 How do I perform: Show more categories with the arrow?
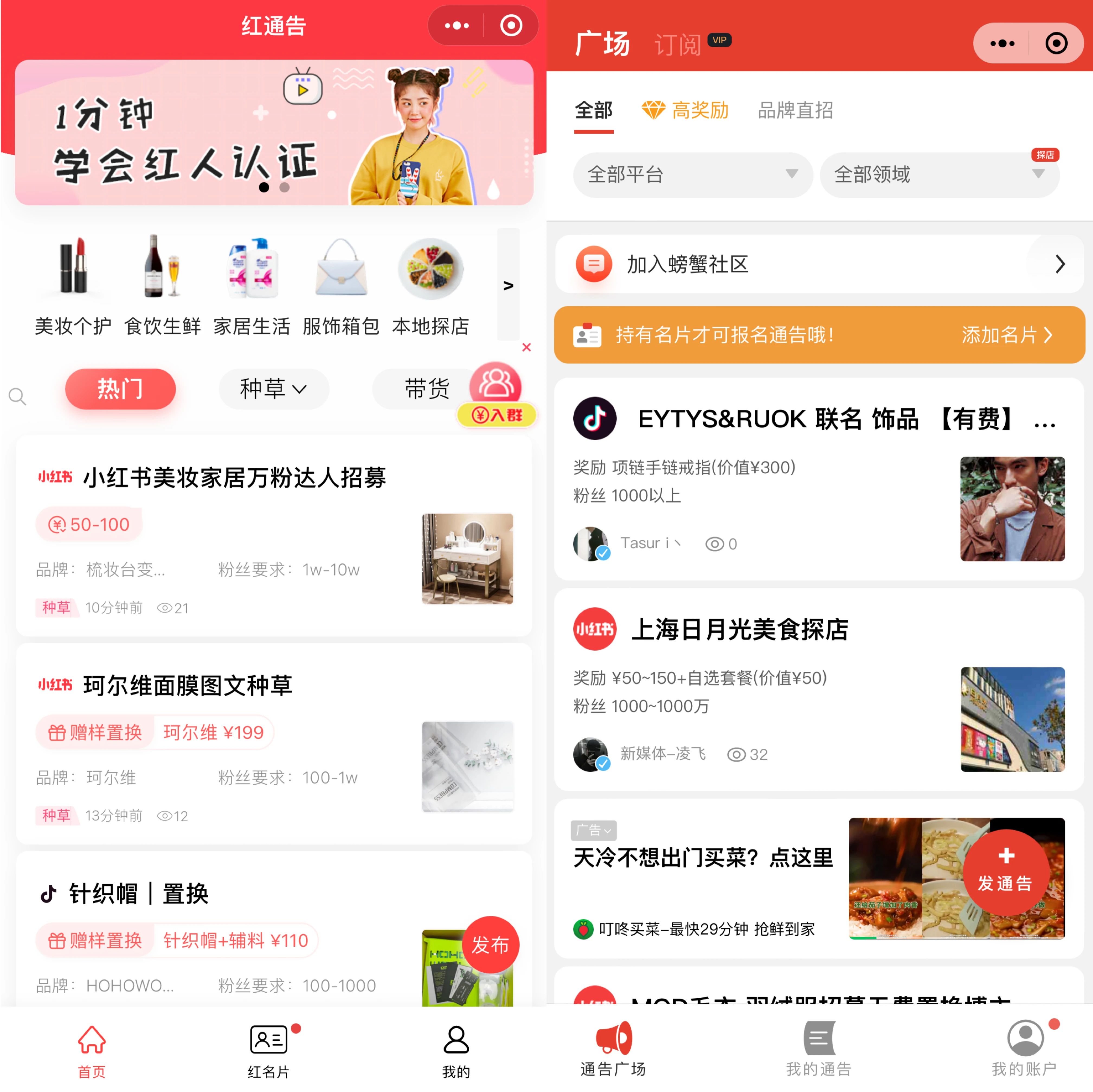pyautogui.click(x=508, y=285)
